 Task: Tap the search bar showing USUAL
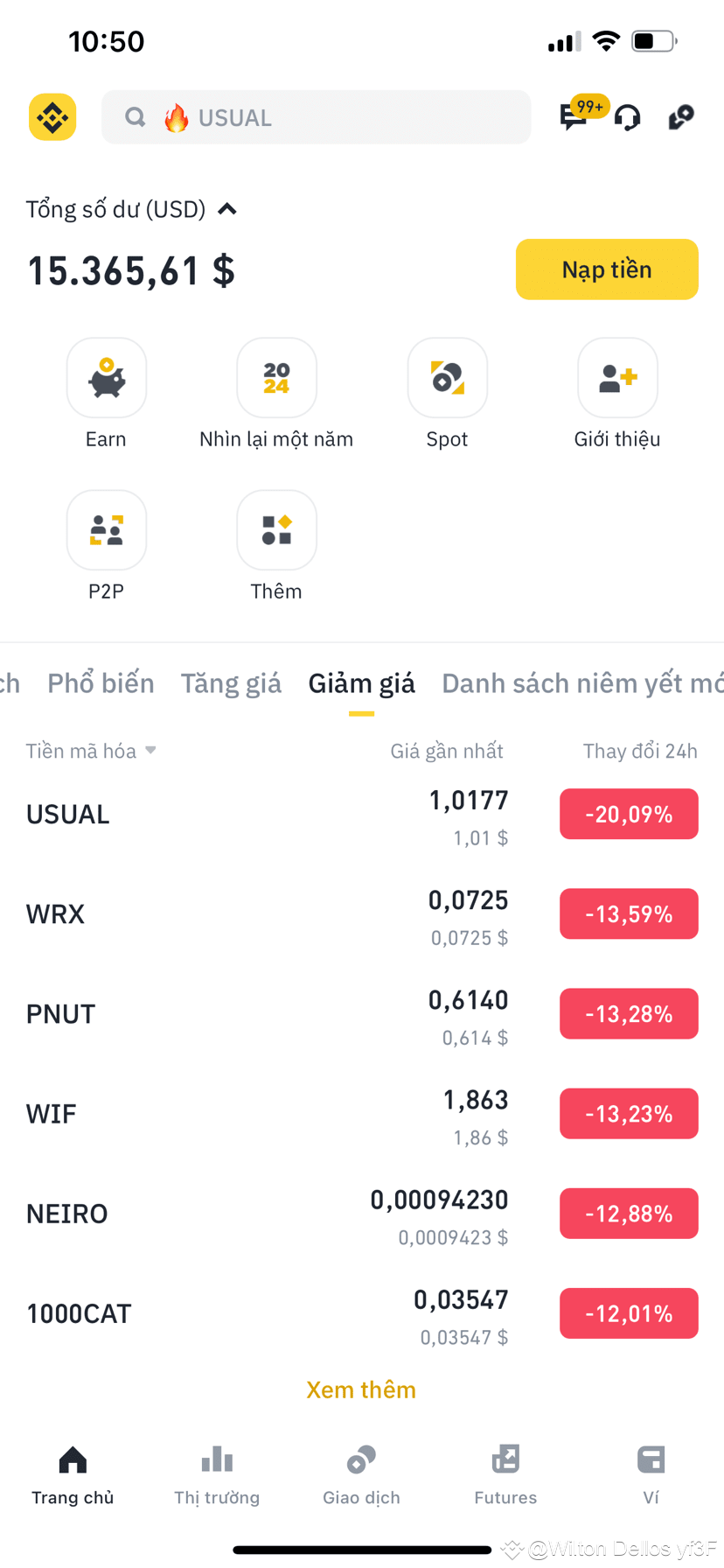click(x=316, y=116)
